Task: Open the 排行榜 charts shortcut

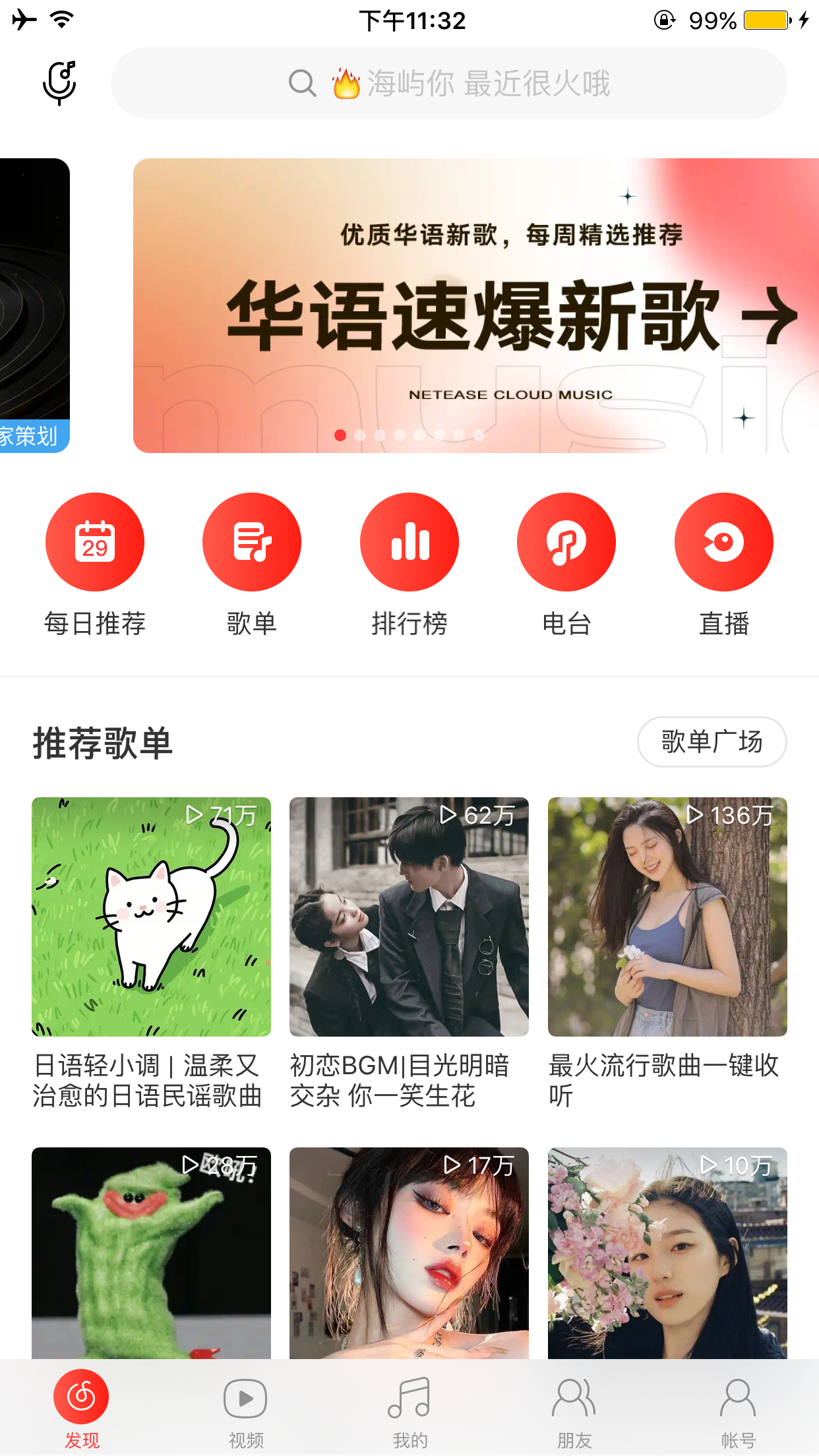Action: pyautogui.click(x=409, y=542)
